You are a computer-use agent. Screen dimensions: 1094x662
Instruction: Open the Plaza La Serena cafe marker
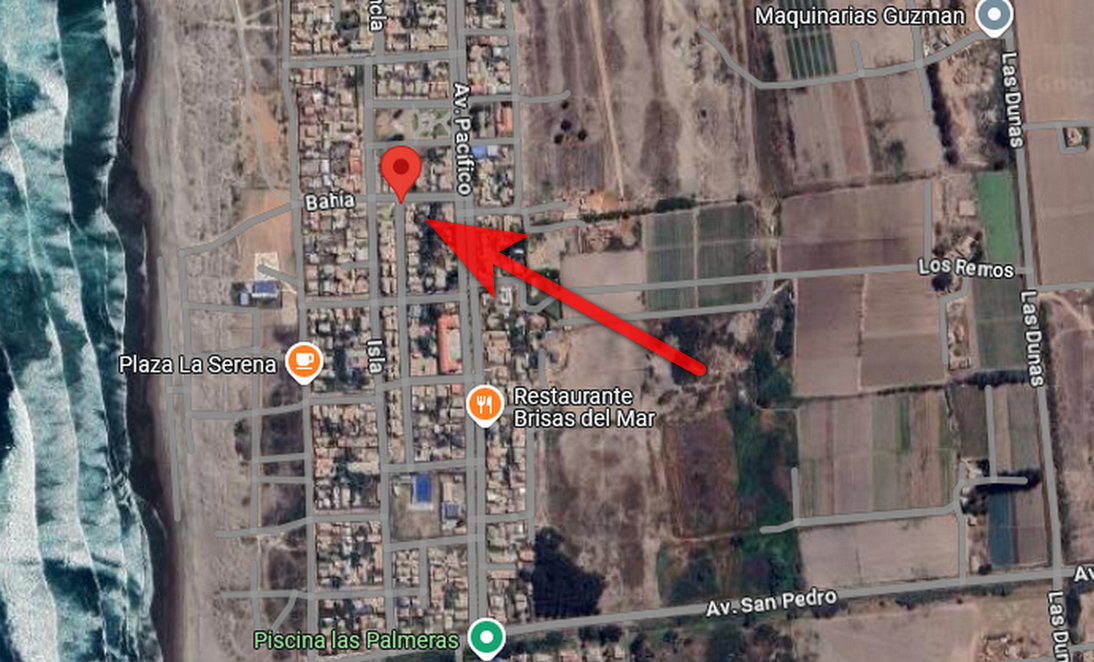(x=303, y=362)
